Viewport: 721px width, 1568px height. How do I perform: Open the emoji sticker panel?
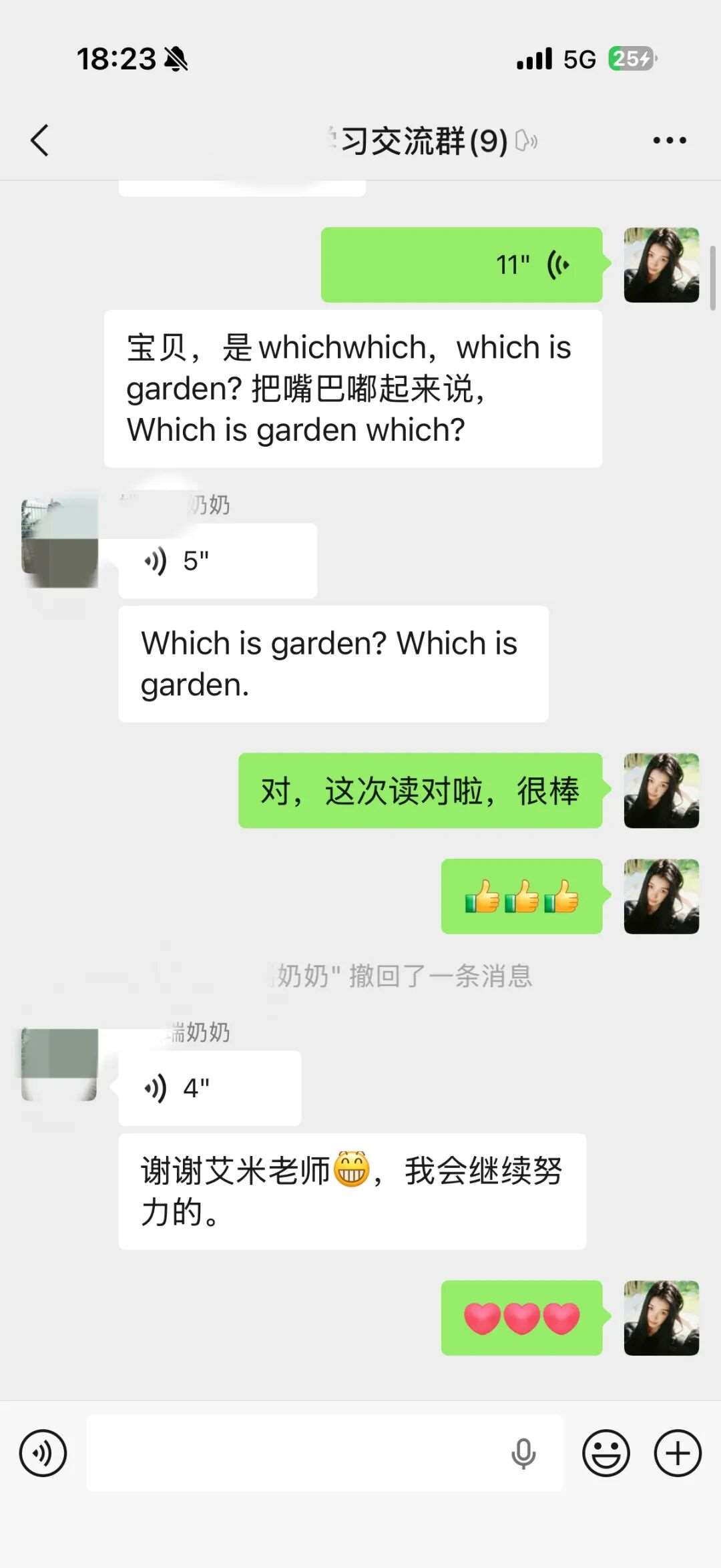coord(606,1452)
